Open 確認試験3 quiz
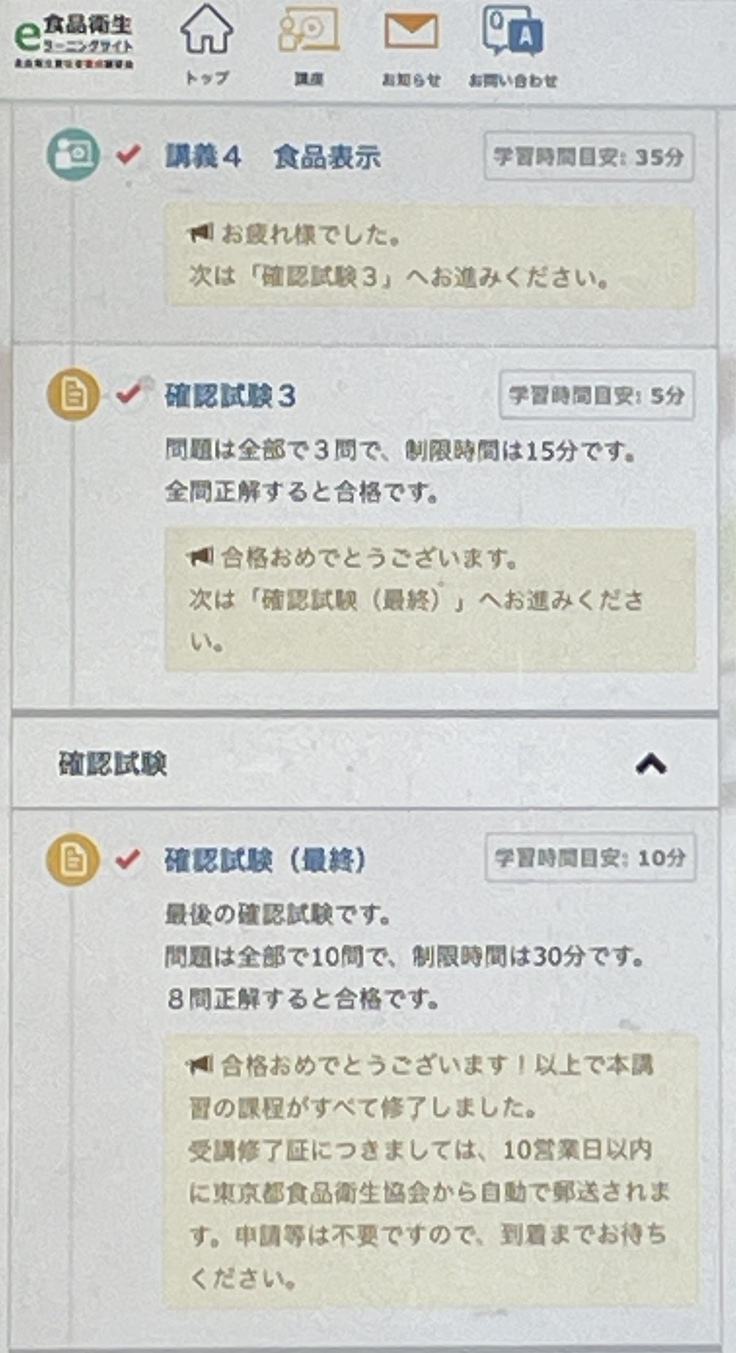Screen dimensions: 736x1353 pyautogui.click(x=230, y=396)
